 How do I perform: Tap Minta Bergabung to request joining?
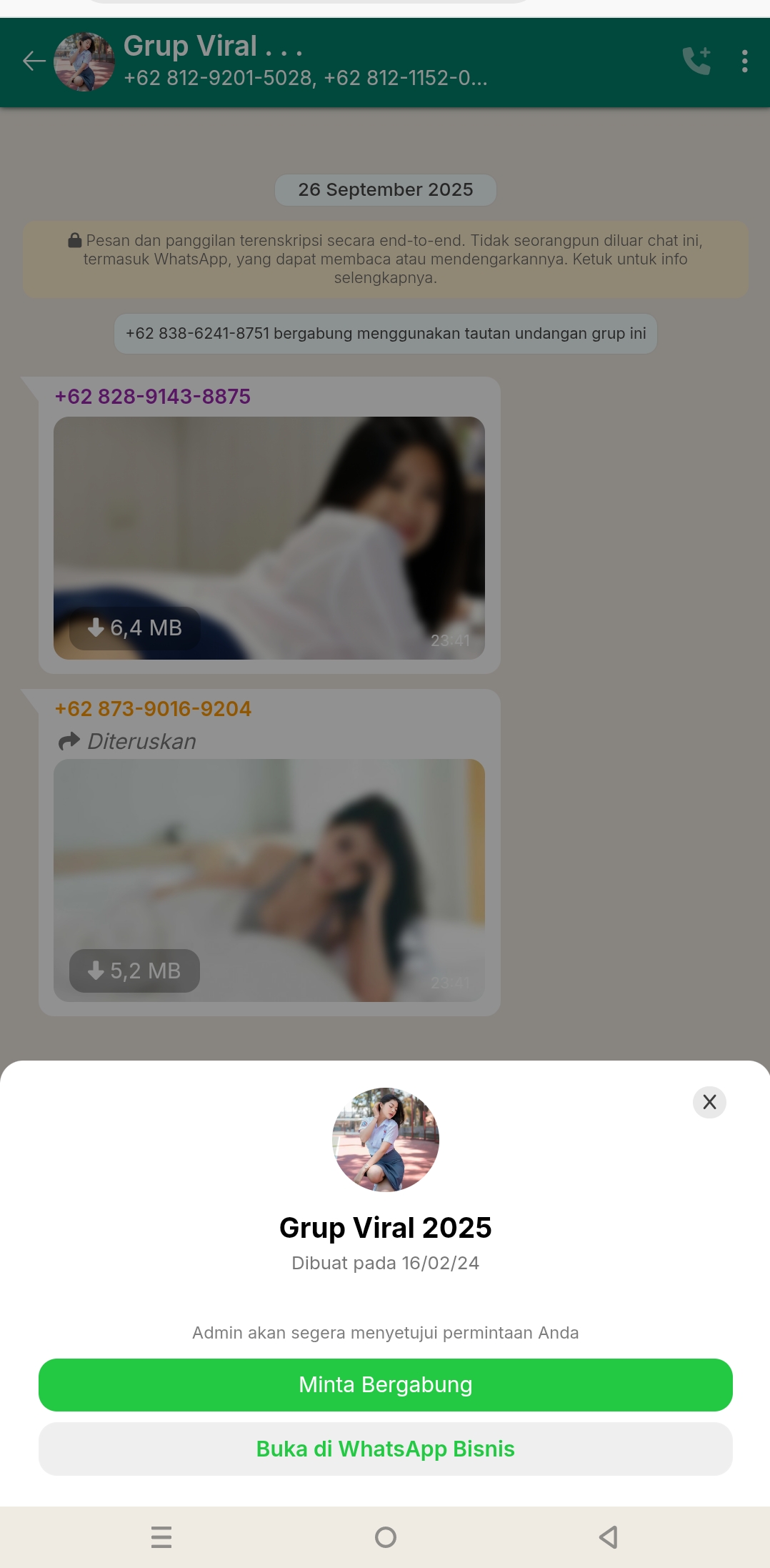tap(385, 1384)
